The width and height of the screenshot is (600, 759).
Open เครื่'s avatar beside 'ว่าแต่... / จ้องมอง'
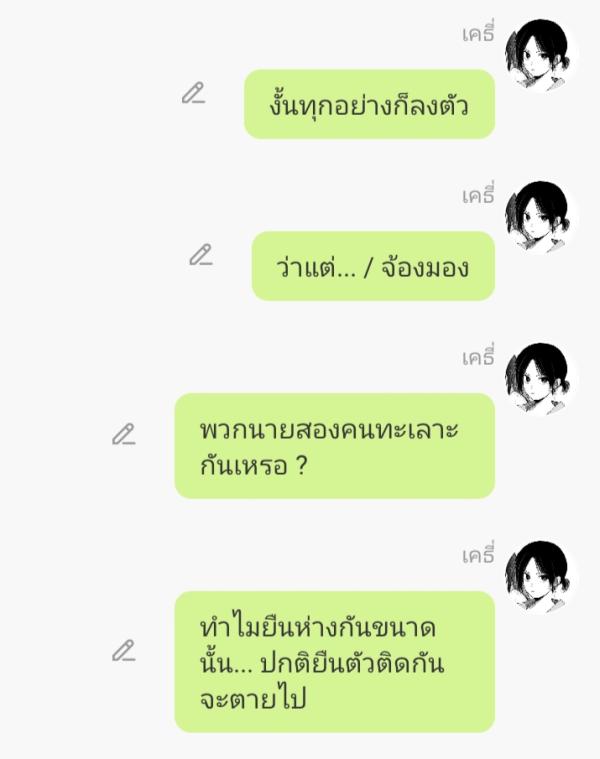[541, 217]
